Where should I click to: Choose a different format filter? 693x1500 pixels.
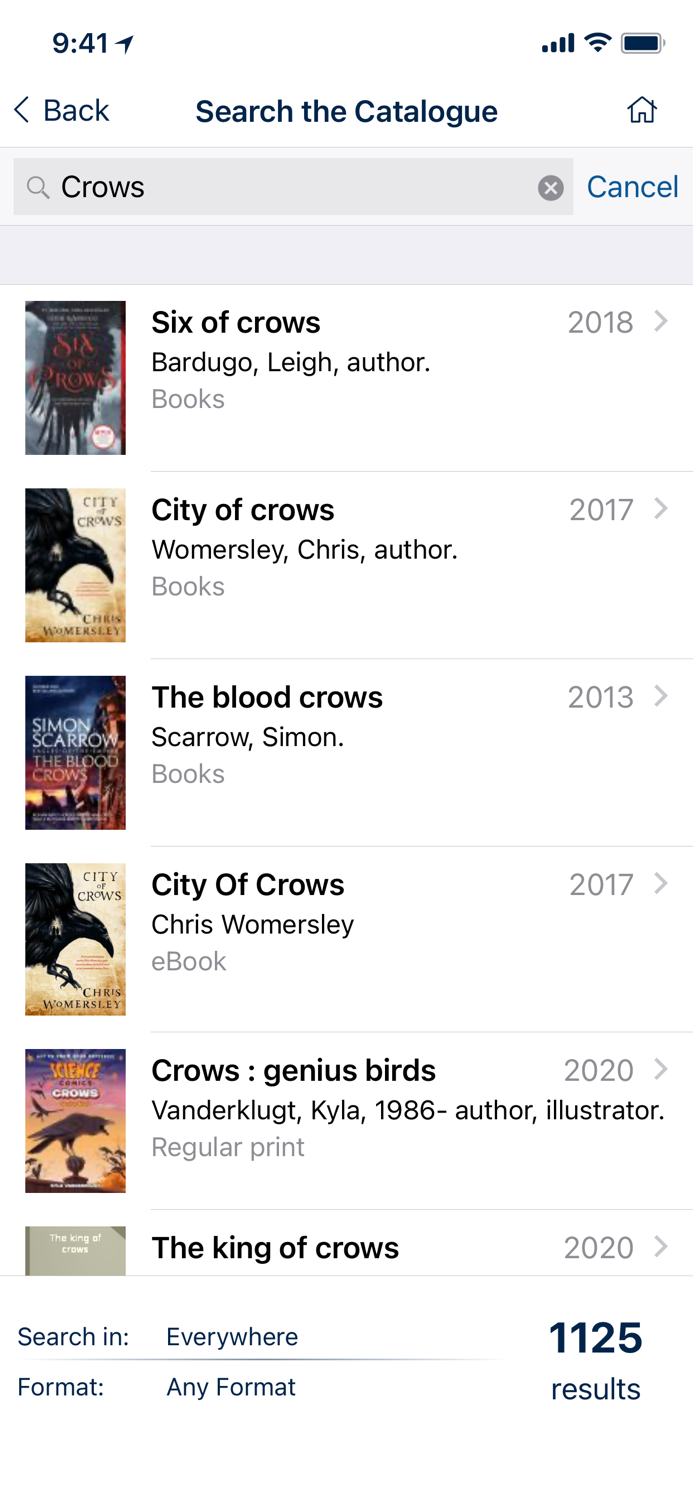click(231, 1387)
